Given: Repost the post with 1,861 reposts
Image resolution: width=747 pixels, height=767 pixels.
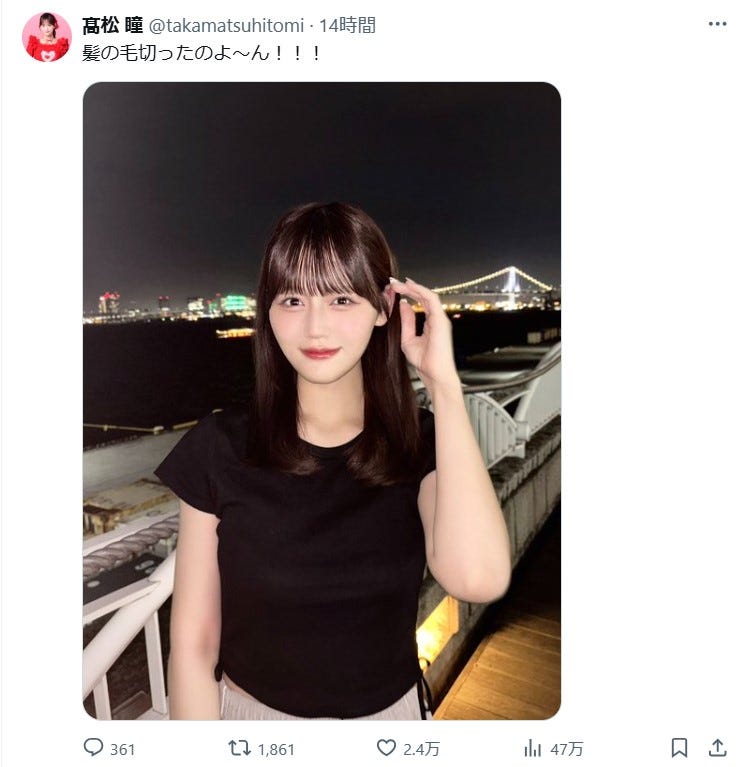Looking at the screenshot, I should coord(240,748).
